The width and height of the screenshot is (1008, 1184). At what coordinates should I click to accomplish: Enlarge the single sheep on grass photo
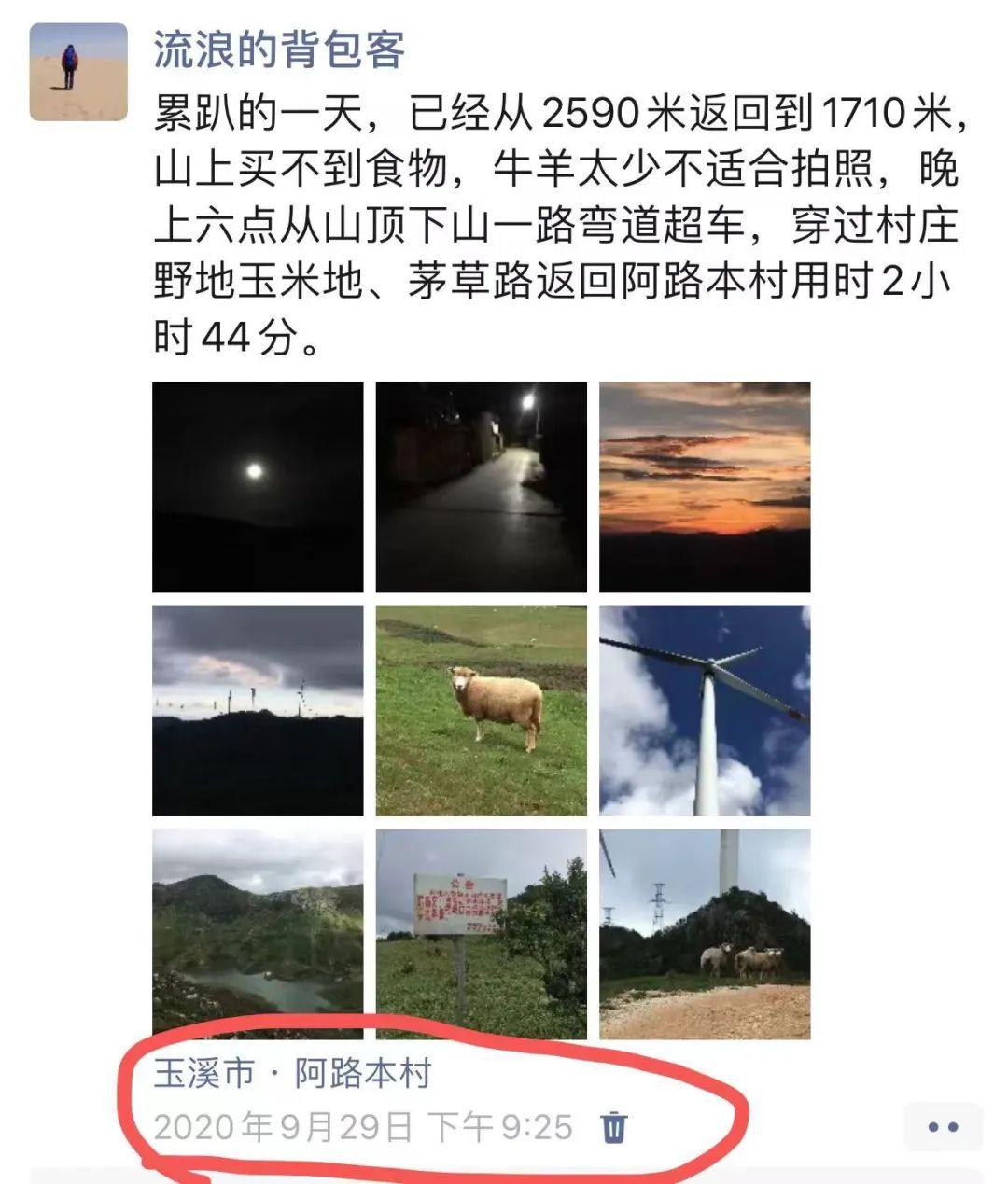(482, 711)
